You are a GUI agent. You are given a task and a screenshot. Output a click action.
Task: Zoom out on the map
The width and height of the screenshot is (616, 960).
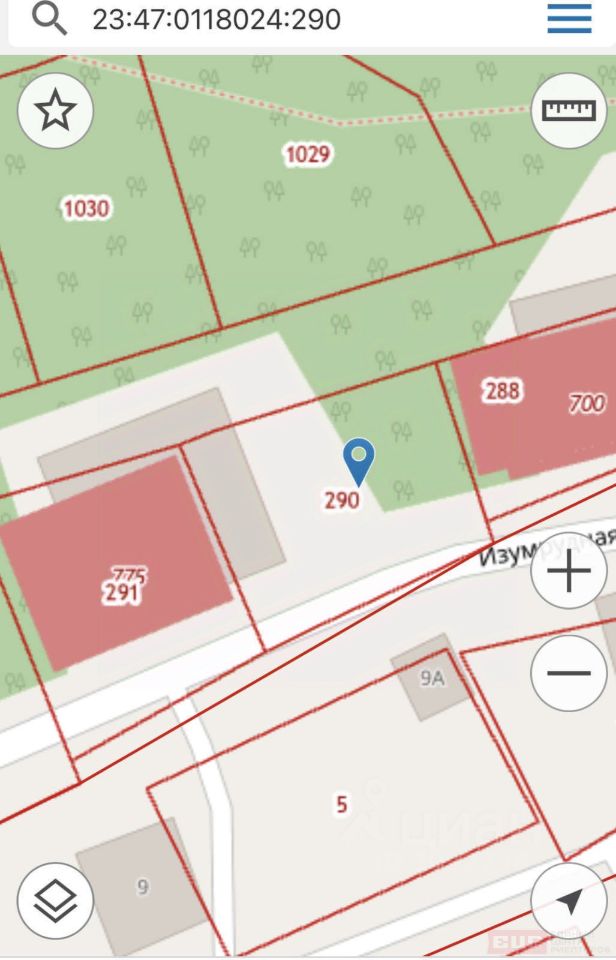tap(568, 673)
